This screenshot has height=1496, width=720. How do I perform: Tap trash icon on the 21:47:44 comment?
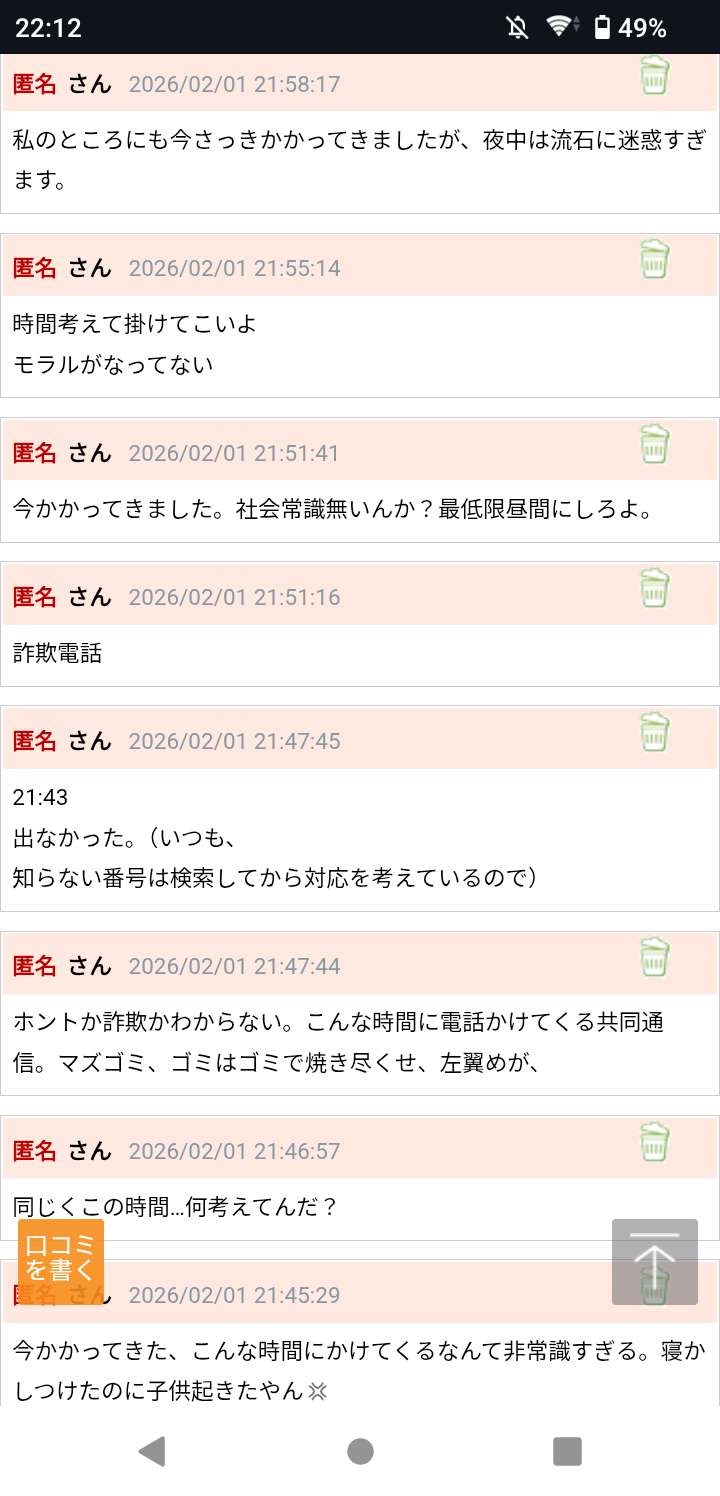tap(654, 957)
